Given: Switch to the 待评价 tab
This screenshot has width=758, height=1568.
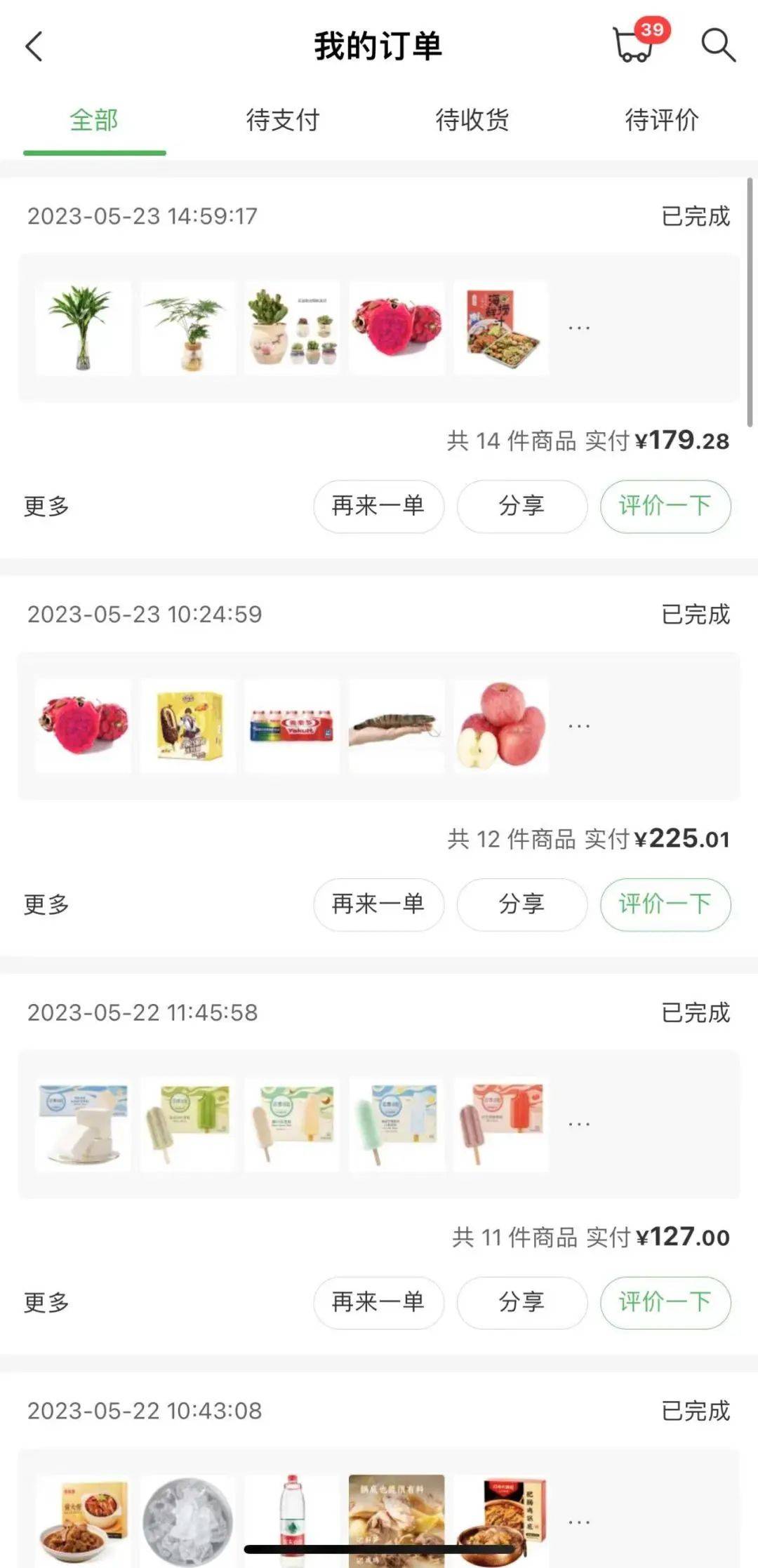Looking at the screenshot, I should [x=662, y=120].
